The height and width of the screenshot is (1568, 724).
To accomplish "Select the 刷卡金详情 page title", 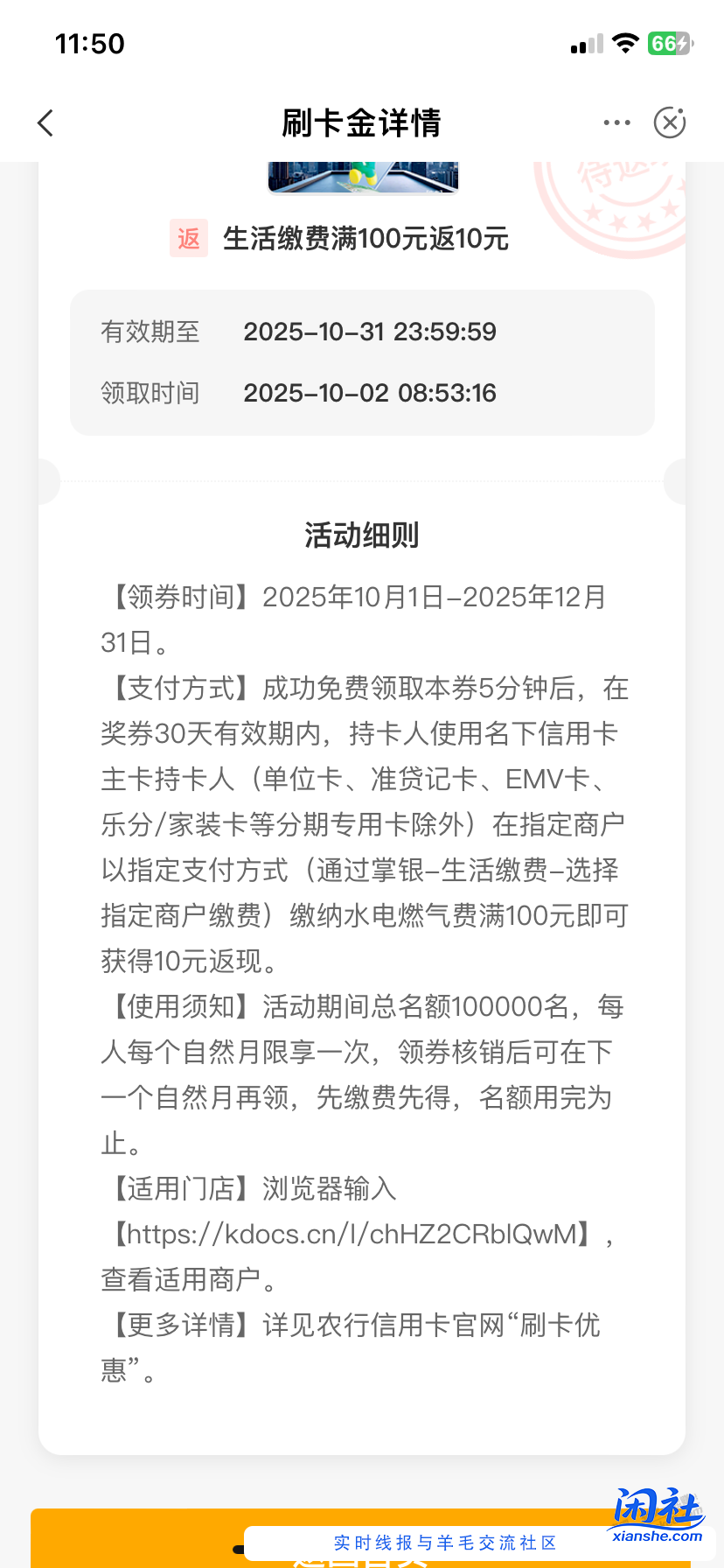I will click(x=362, y=123).
